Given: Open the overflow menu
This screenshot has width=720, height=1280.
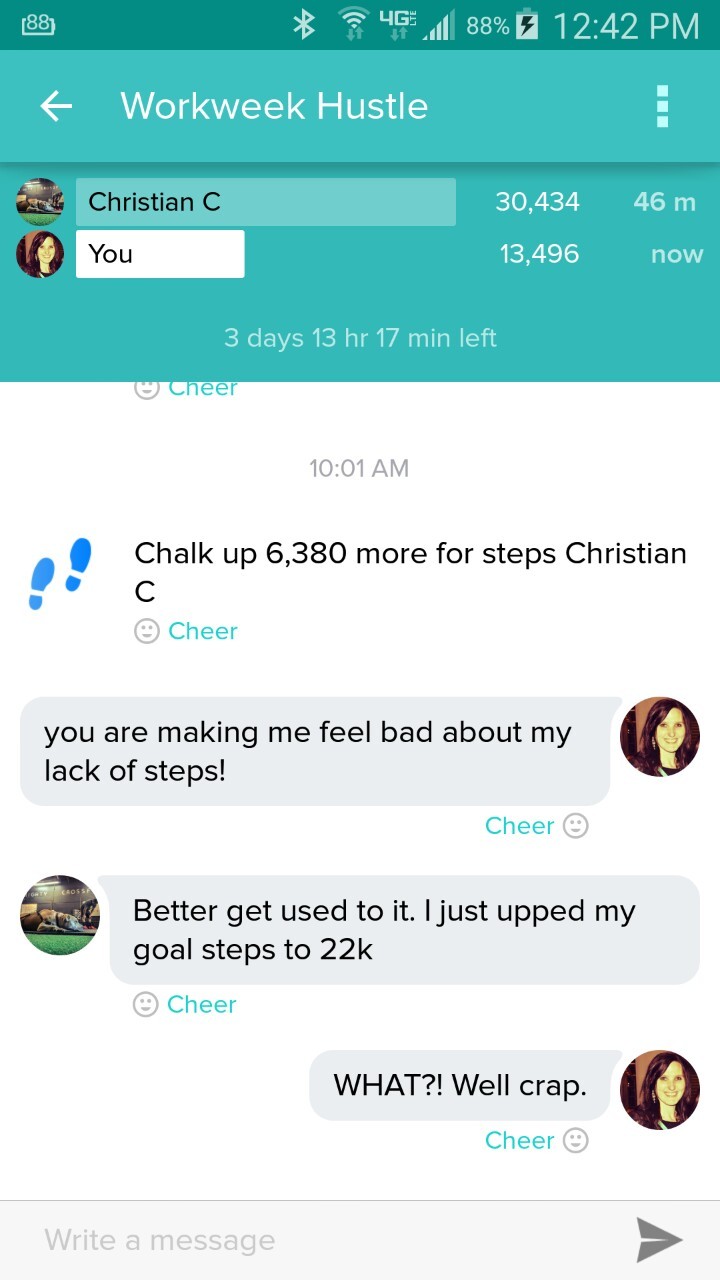Looking at the screenshot, I should (661, 106).
